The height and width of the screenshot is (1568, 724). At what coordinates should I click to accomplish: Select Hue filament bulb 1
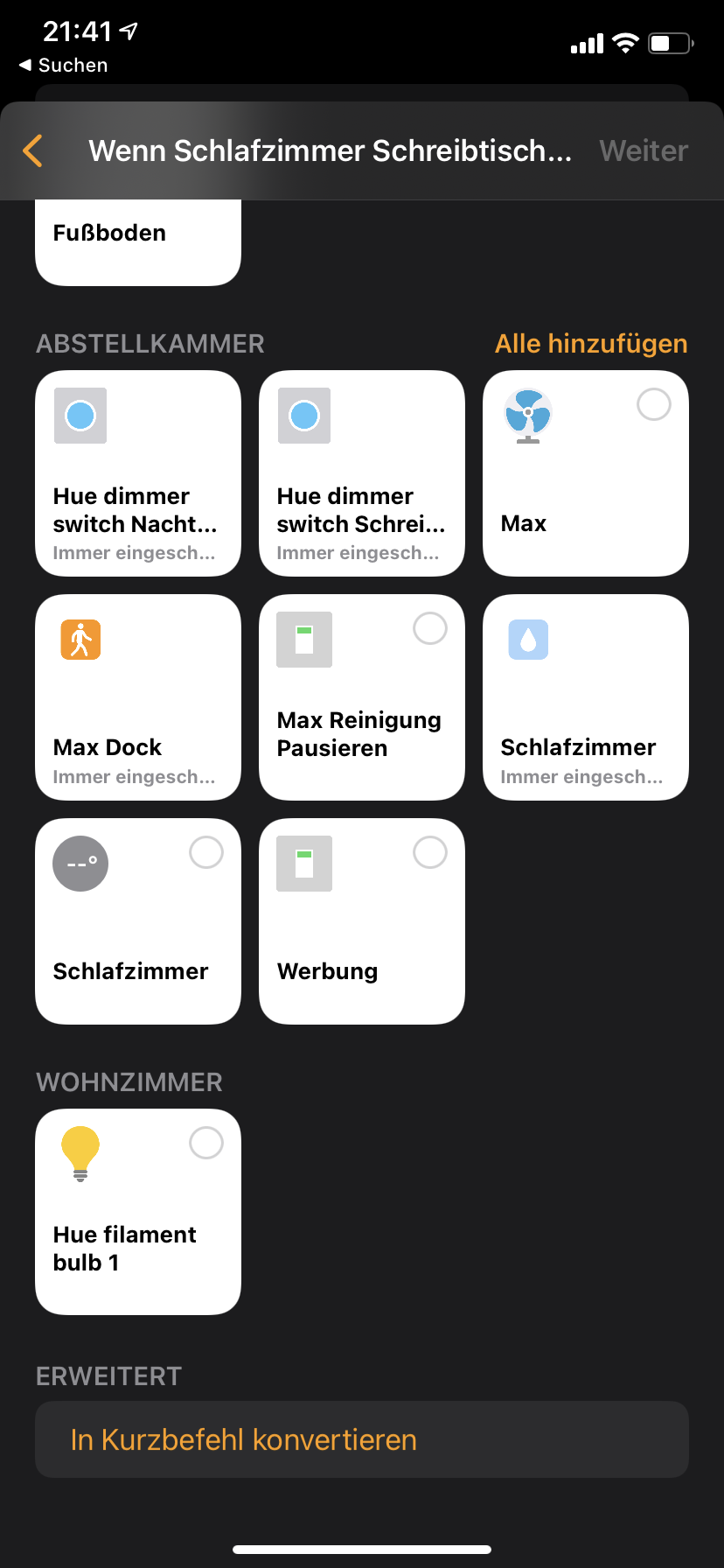pos(138,1212)
